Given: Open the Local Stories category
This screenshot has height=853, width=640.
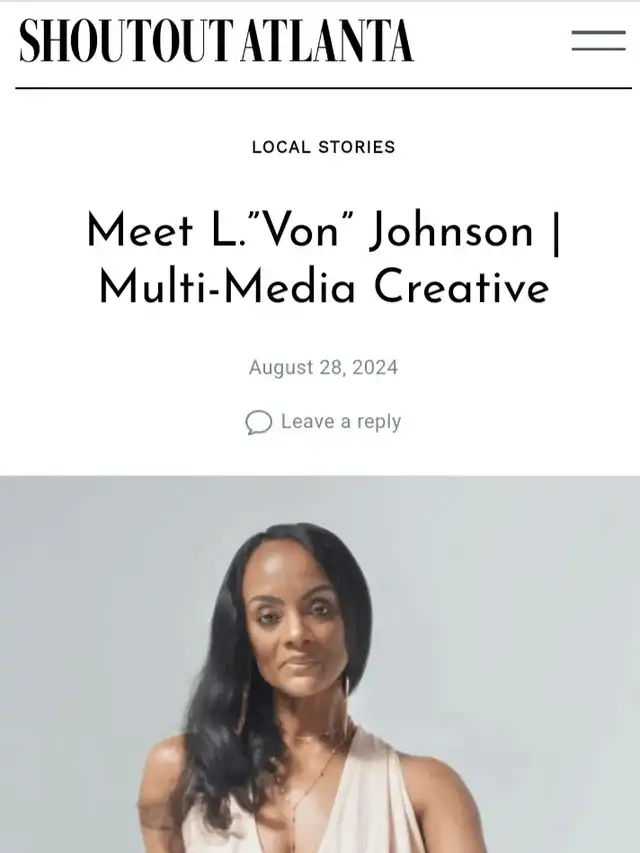Looking at the screenshot, I should point(323,147).
